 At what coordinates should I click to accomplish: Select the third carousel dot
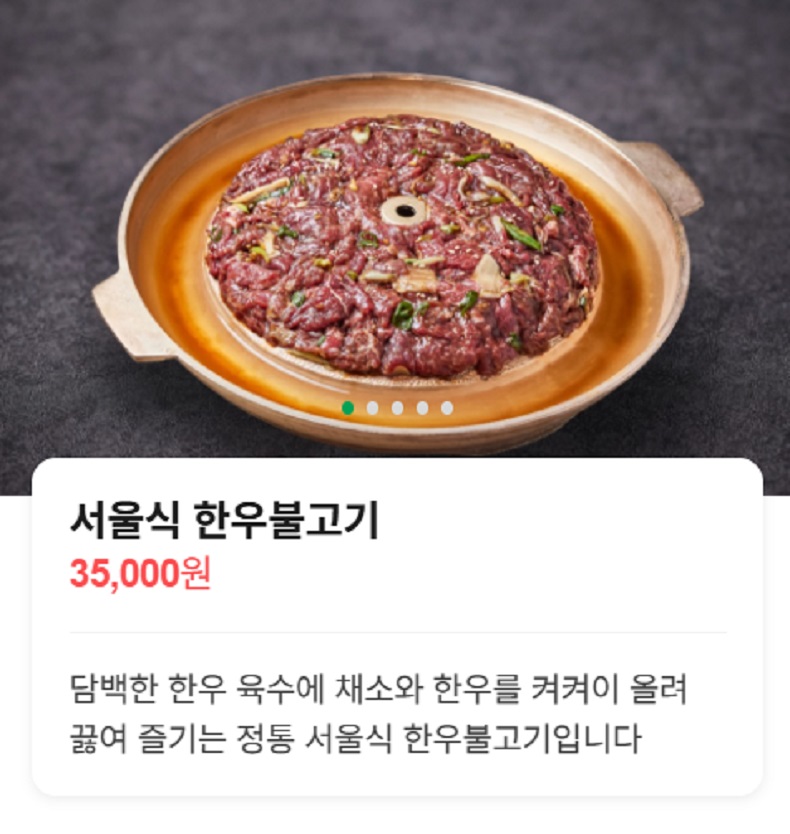397,407
